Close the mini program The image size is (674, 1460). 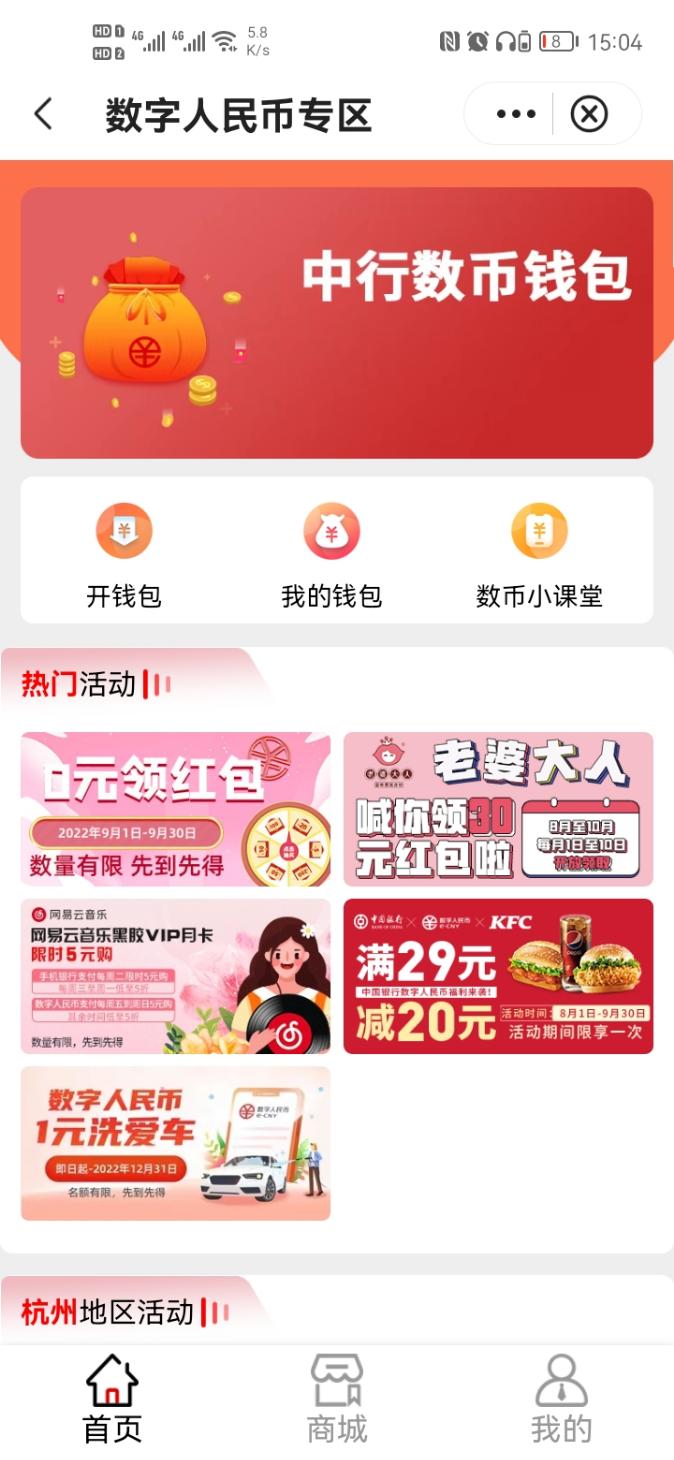589,115
